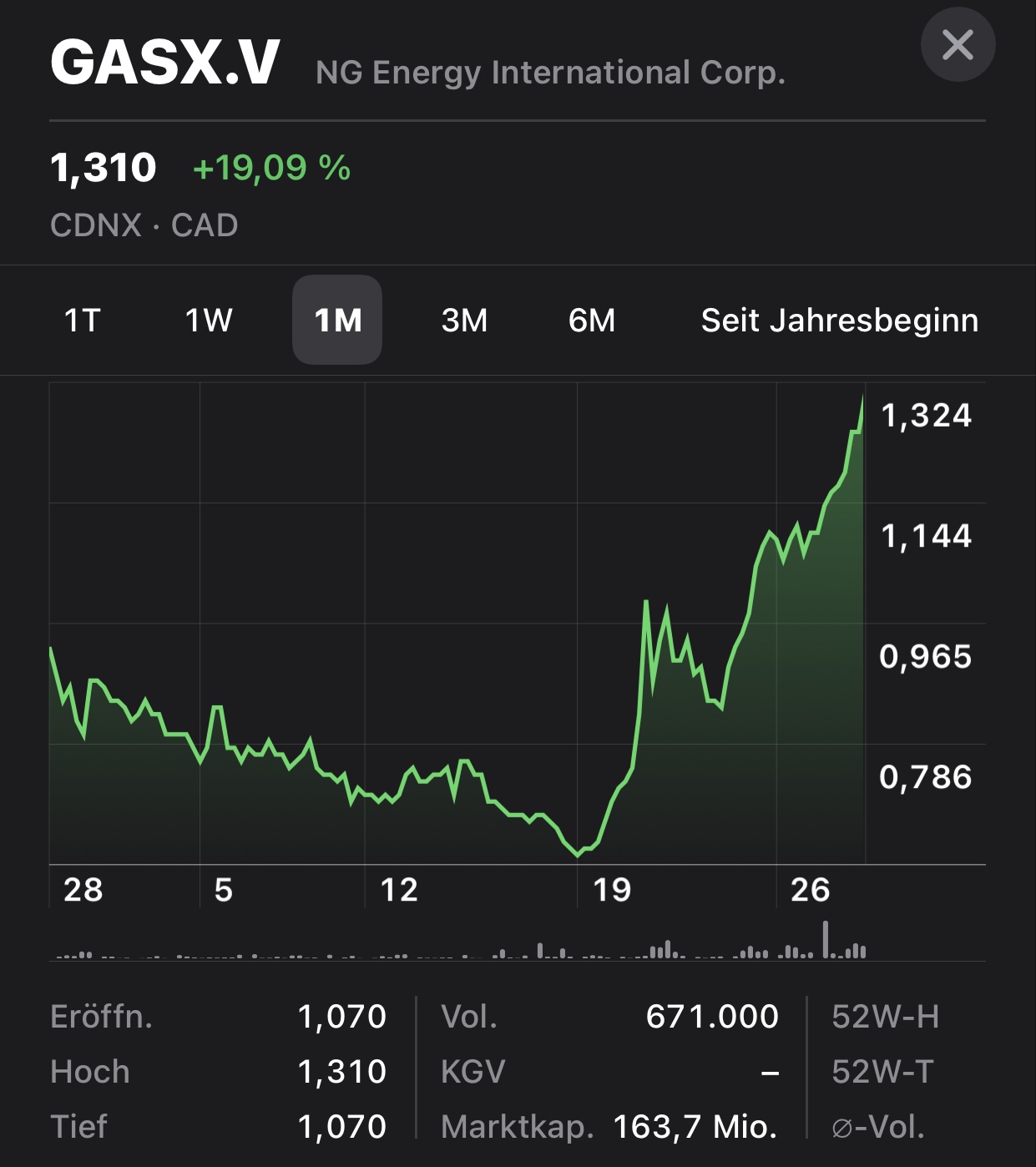Select the Vol. value 671.000
Viewport: 1036px width, 1167px height.
(714, 1016)
